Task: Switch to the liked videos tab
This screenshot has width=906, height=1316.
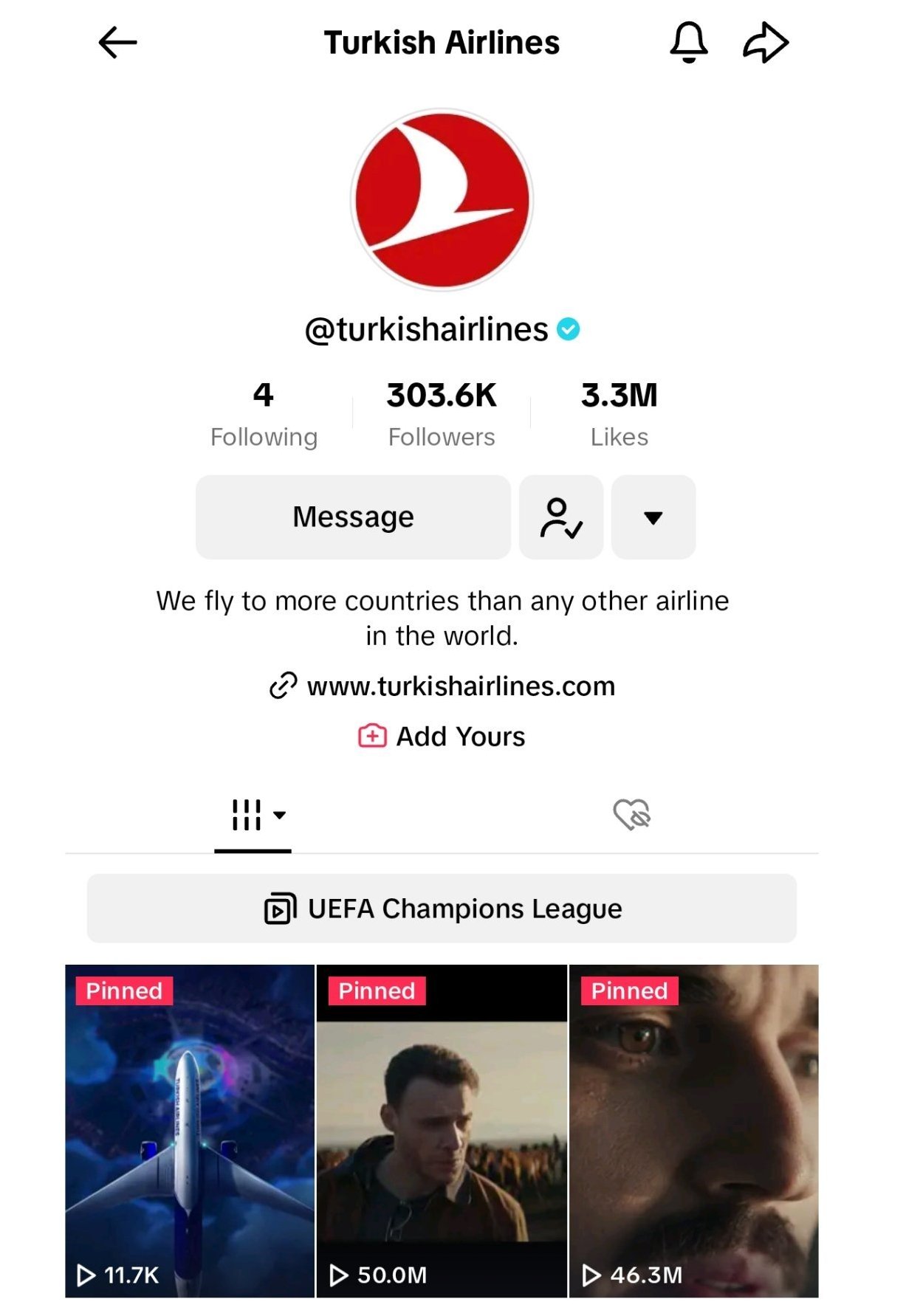Action: coord(631,816)
